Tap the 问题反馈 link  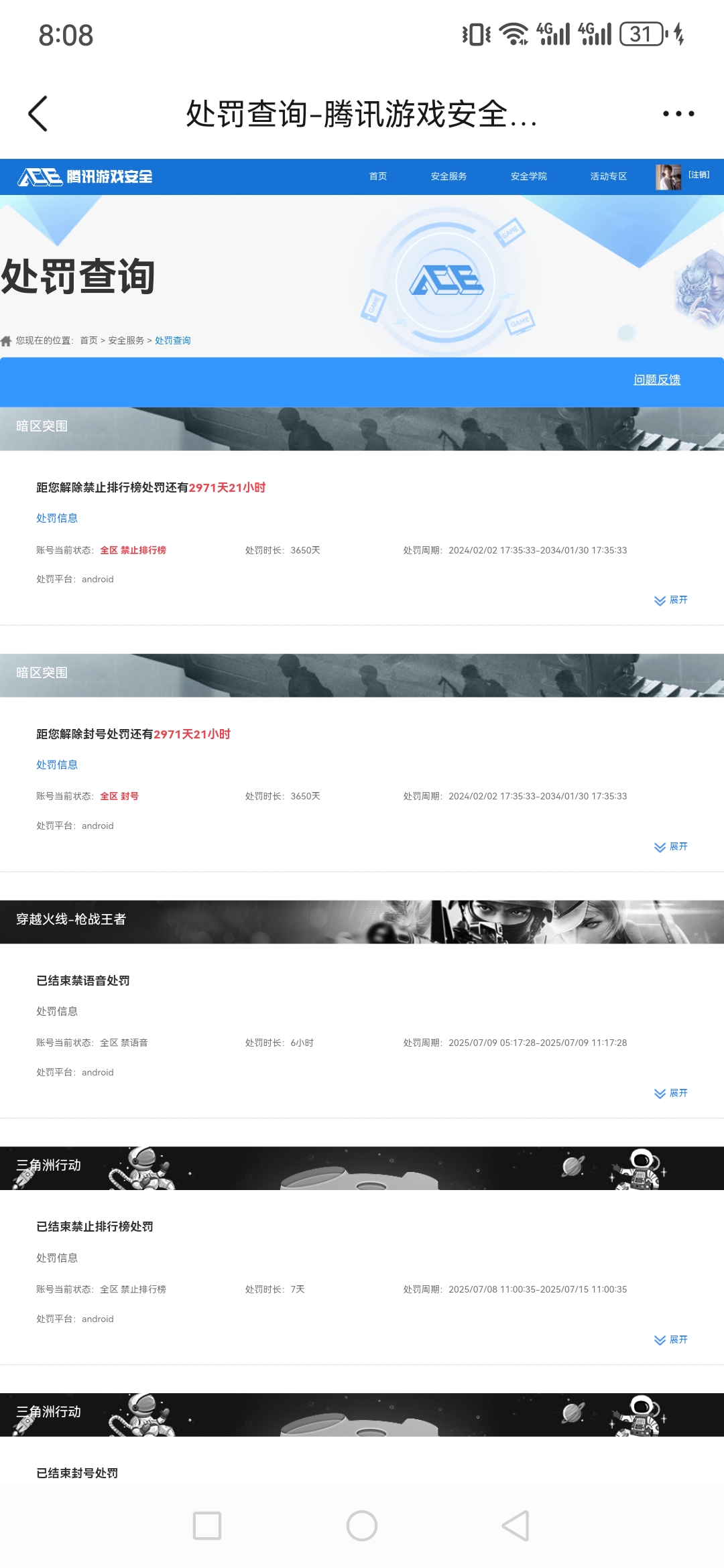pos(656,380)
